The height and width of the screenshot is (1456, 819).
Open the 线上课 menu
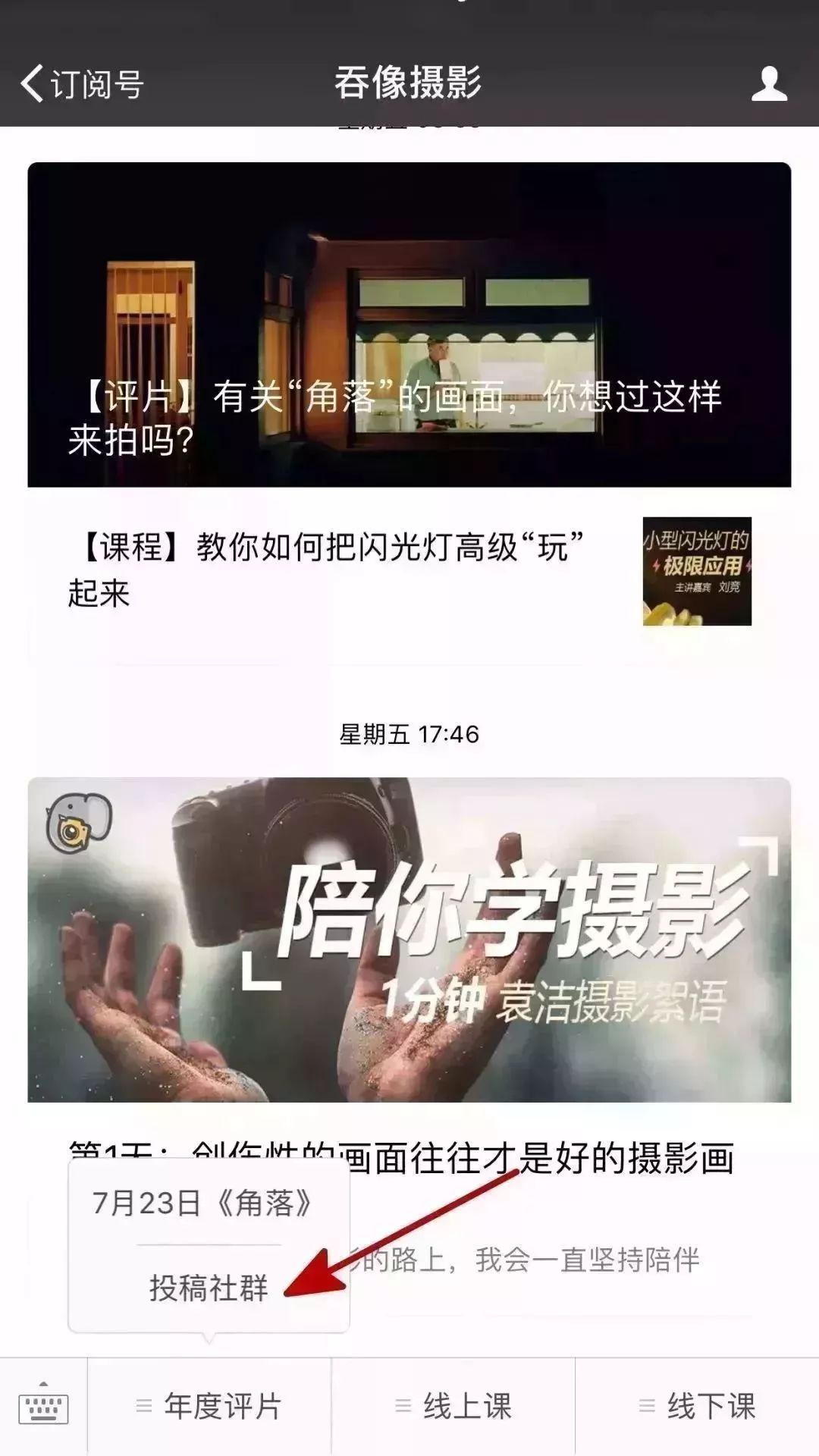[x=453, y=1406]
